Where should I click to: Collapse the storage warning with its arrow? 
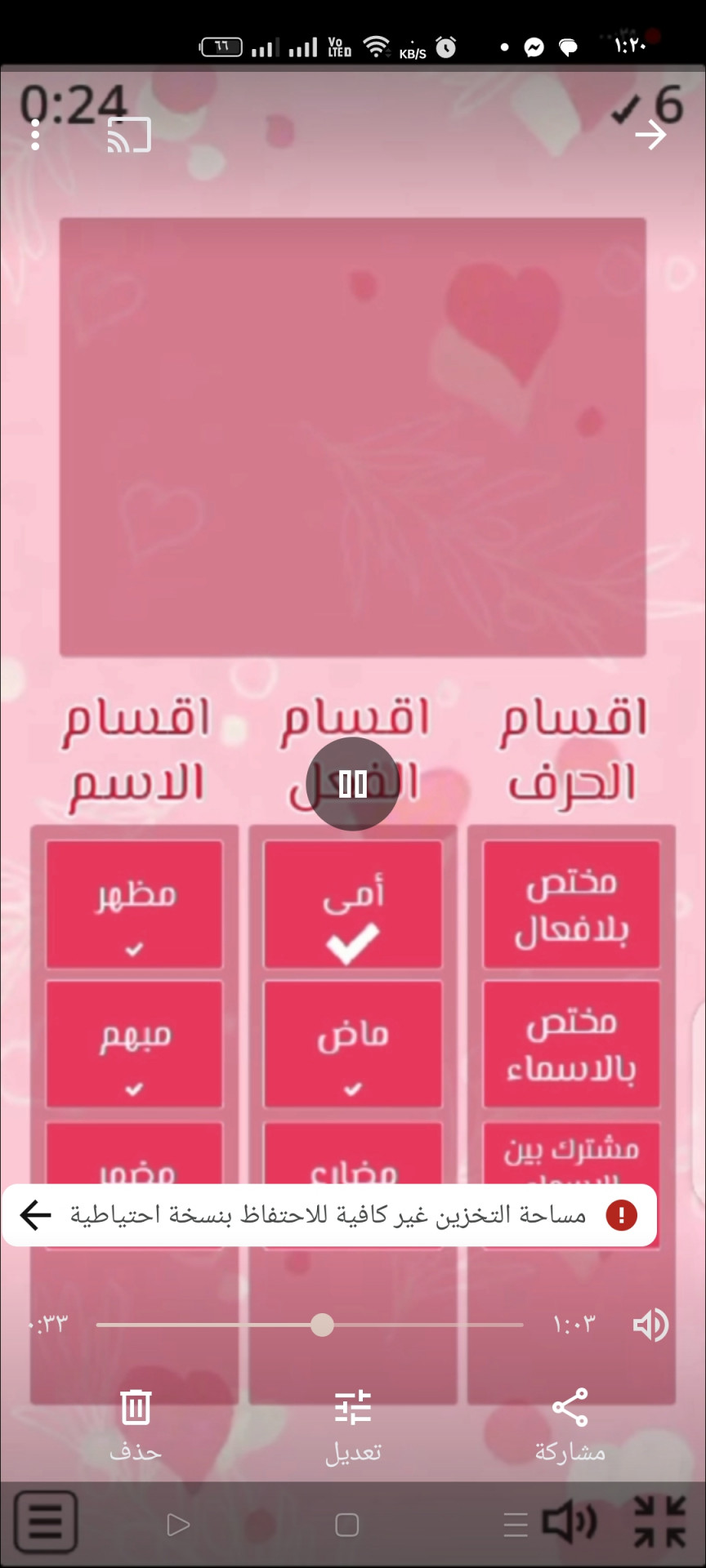(x=35, y=1215)
